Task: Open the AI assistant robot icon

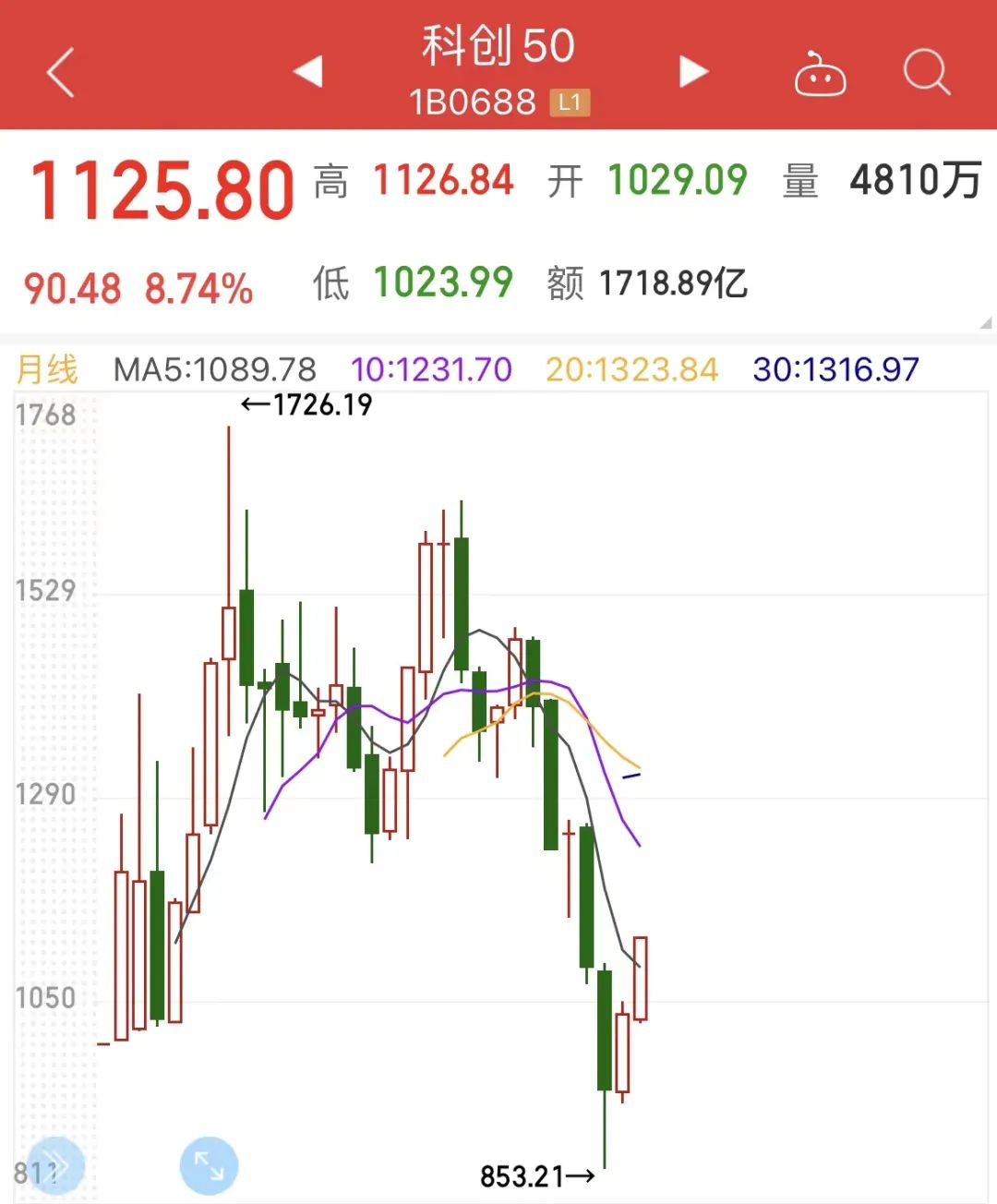Action: click(x=820, y=72)
